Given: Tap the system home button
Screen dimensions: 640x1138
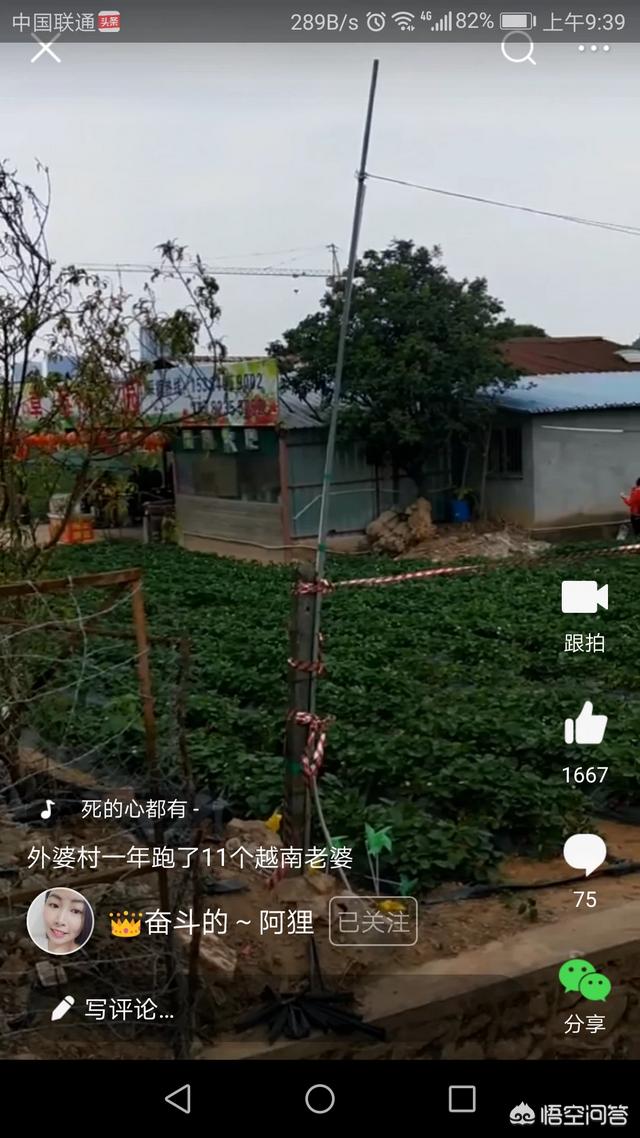Looking at the screenshot, I should [x=320, y=1099].
